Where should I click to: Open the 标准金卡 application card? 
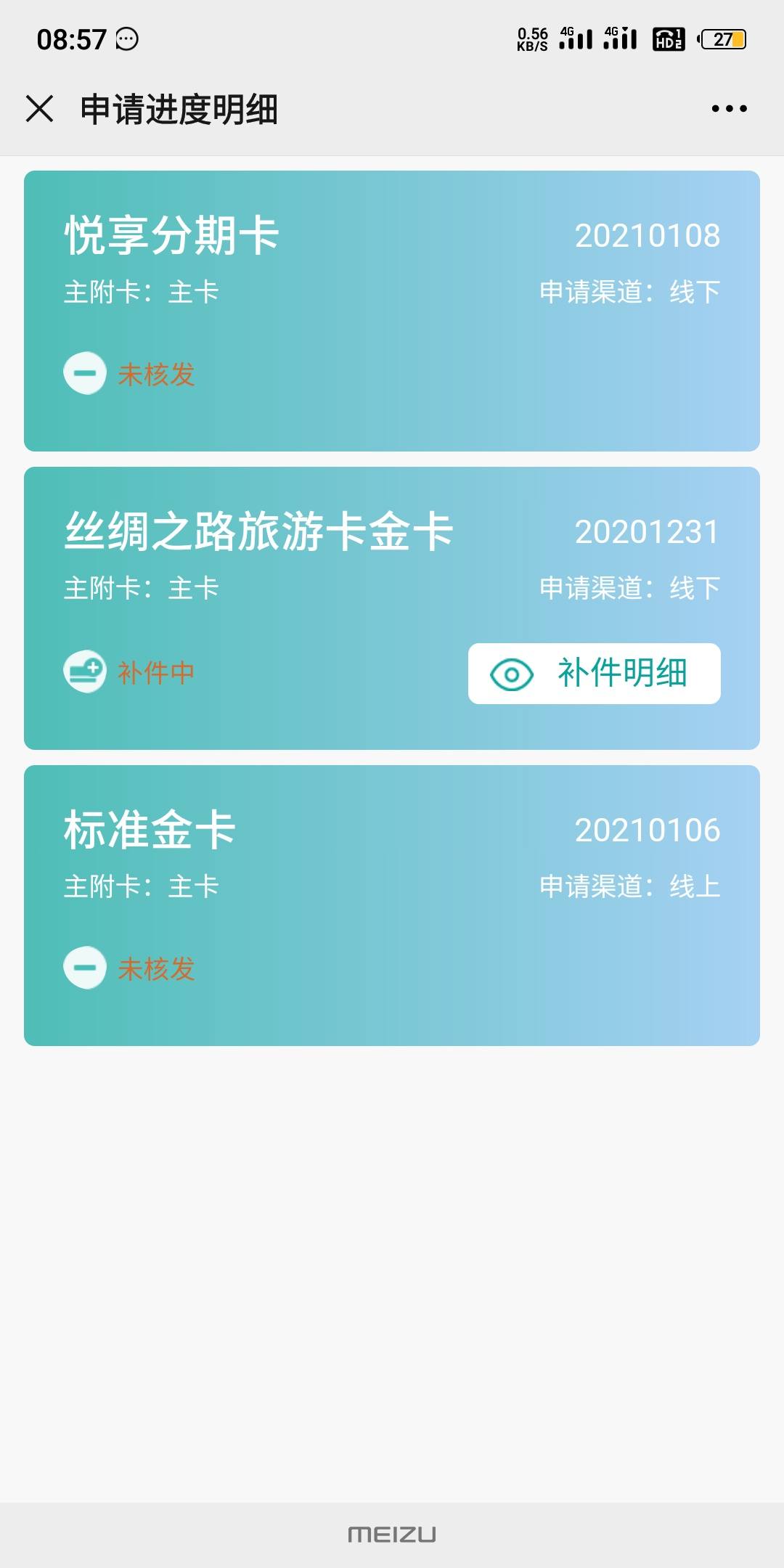tap(392, 905)
